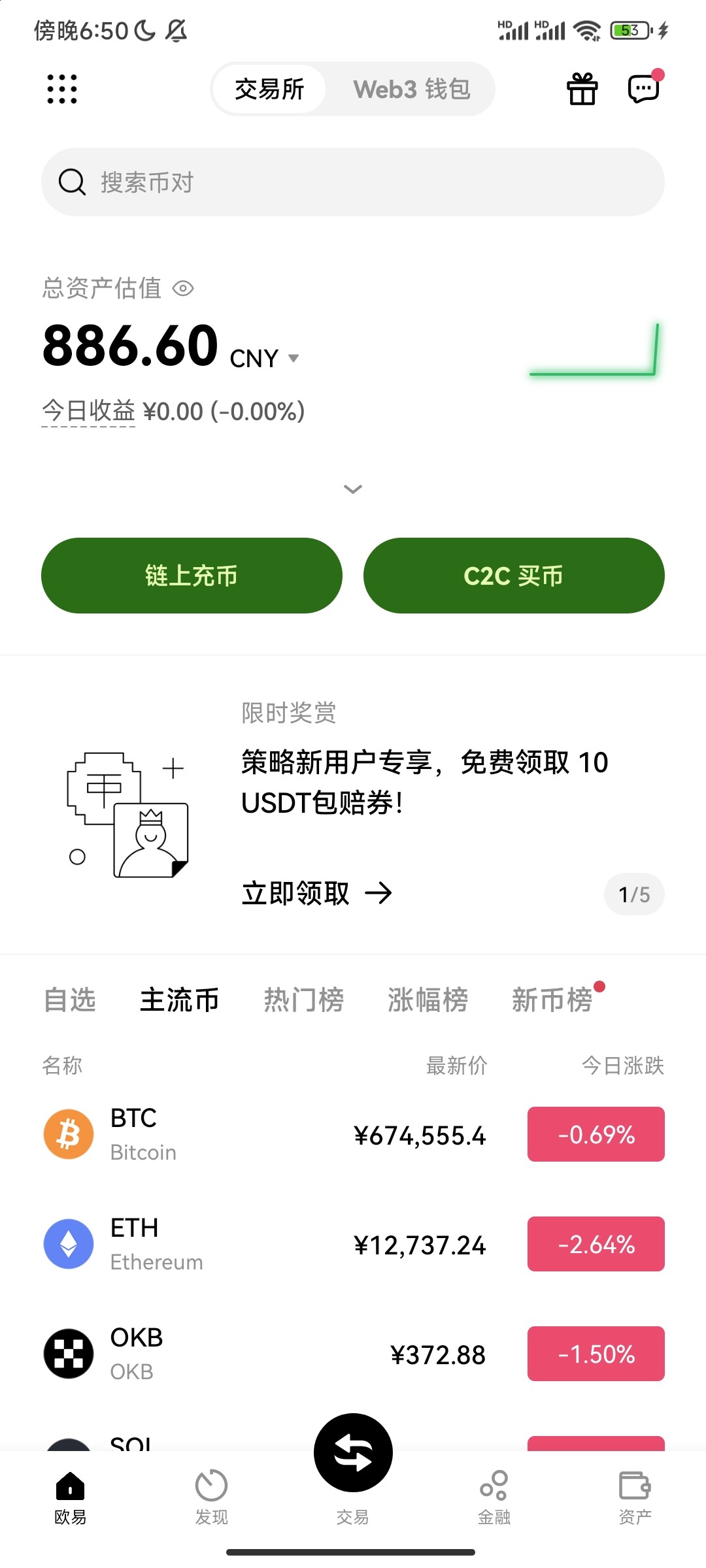The height and width of the screenshot is (1568, 706).
Task: Open the 发现 tab
Action: (211, 1497)
